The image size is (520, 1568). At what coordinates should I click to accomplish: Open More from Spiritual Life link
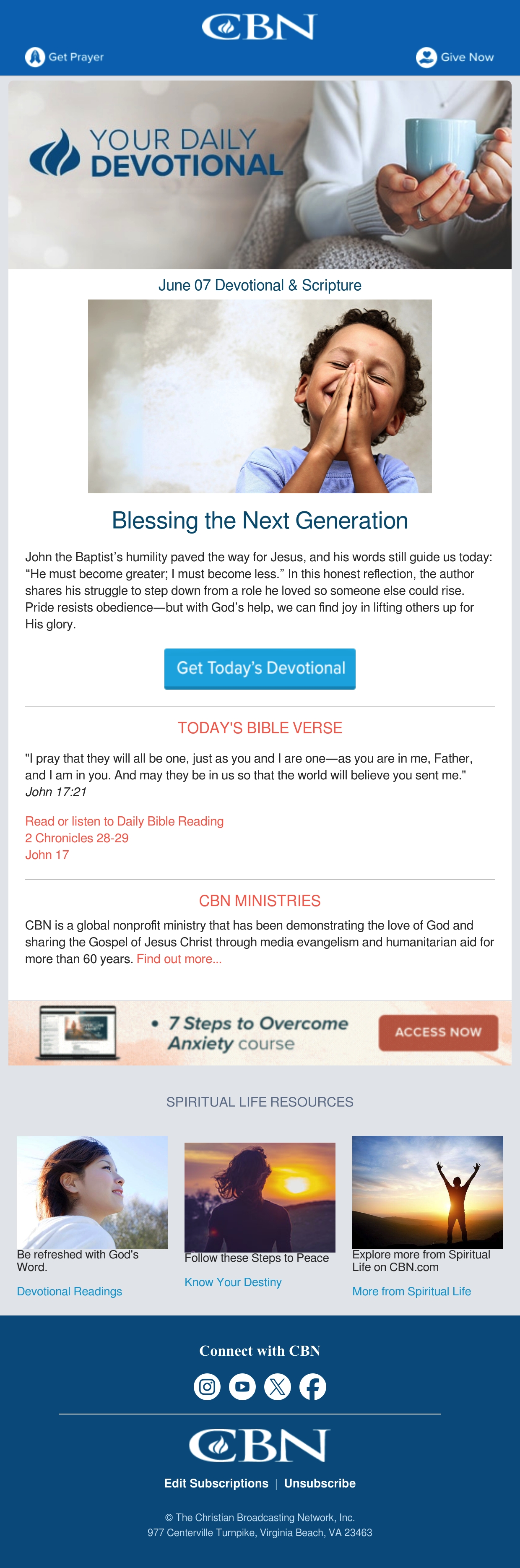411,1291
